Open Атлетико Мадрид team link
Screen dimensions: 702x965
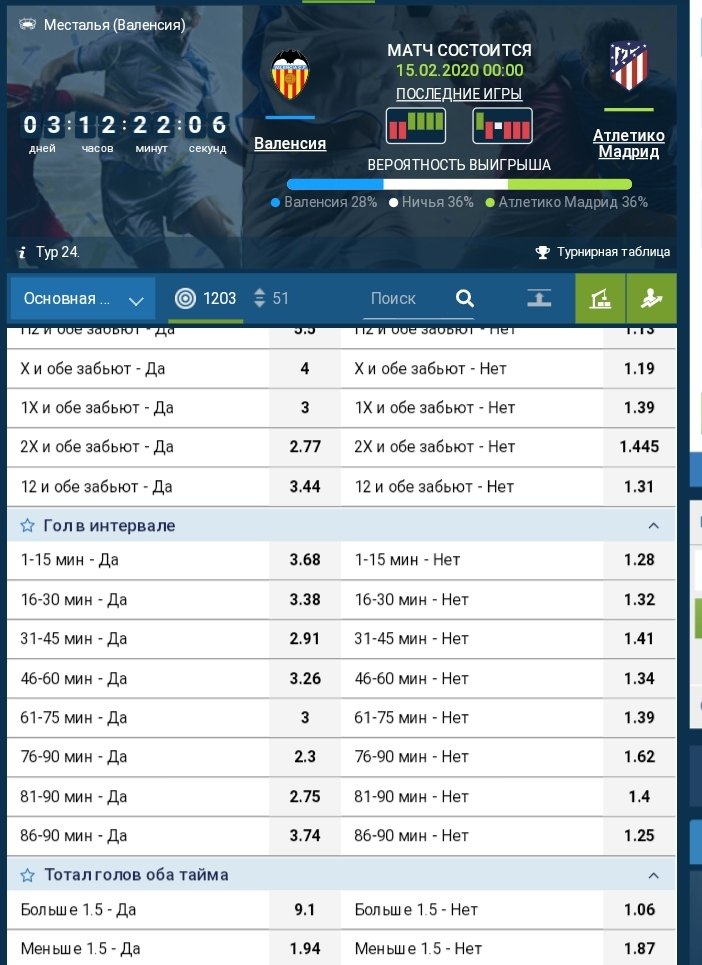(x=628, y=143)
